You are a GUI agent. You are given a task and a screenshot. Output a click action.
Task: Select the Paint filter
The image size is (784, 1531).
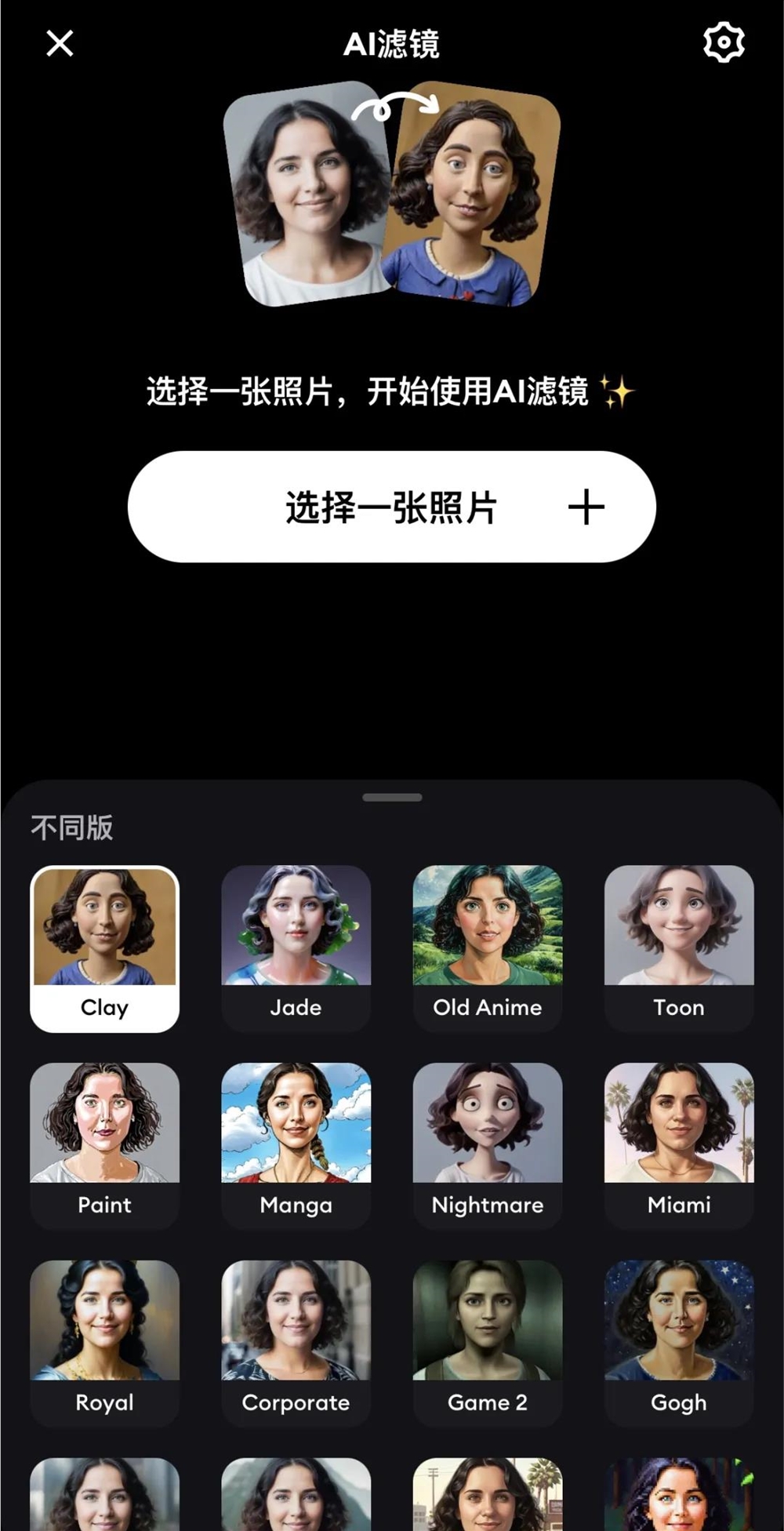(x=105, y=1144)
